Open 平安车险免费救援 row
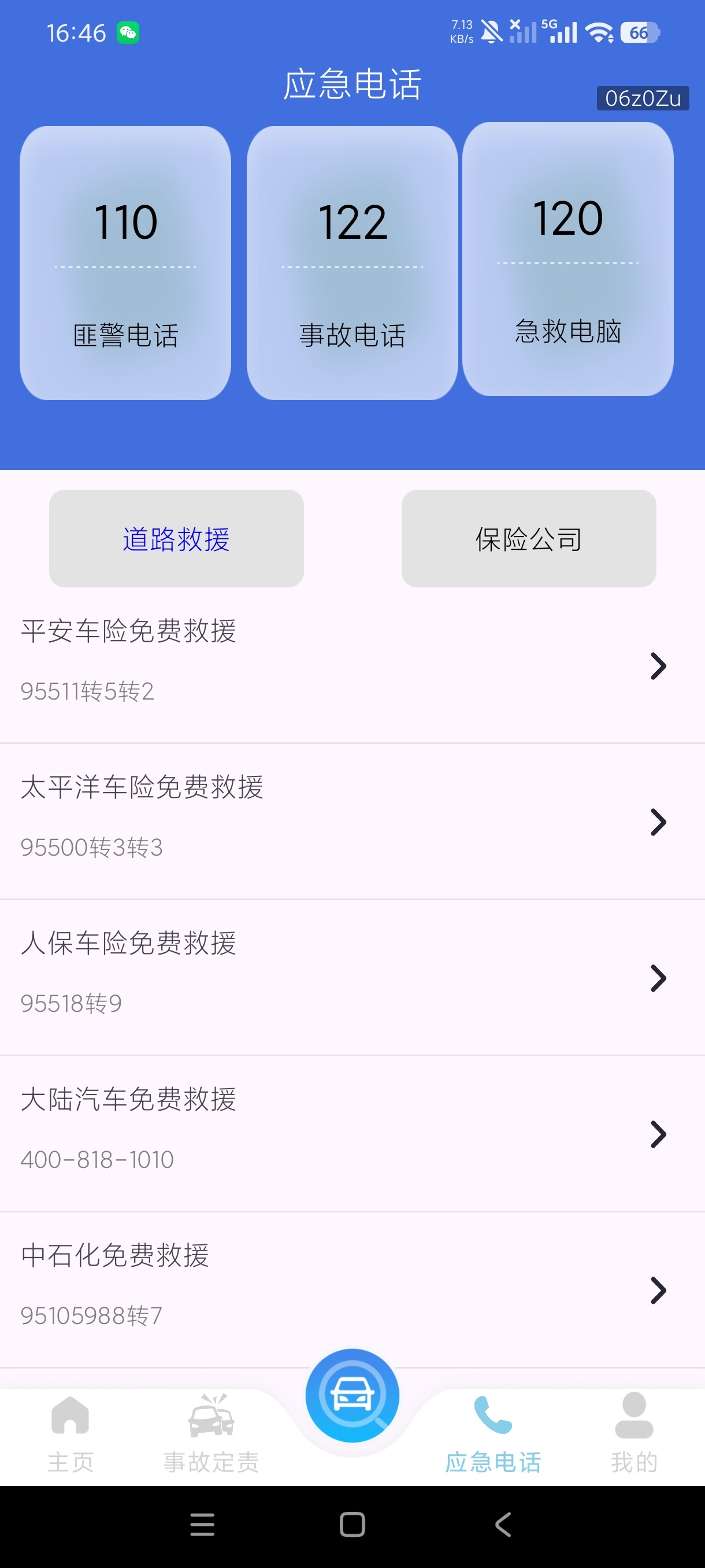 352,665
